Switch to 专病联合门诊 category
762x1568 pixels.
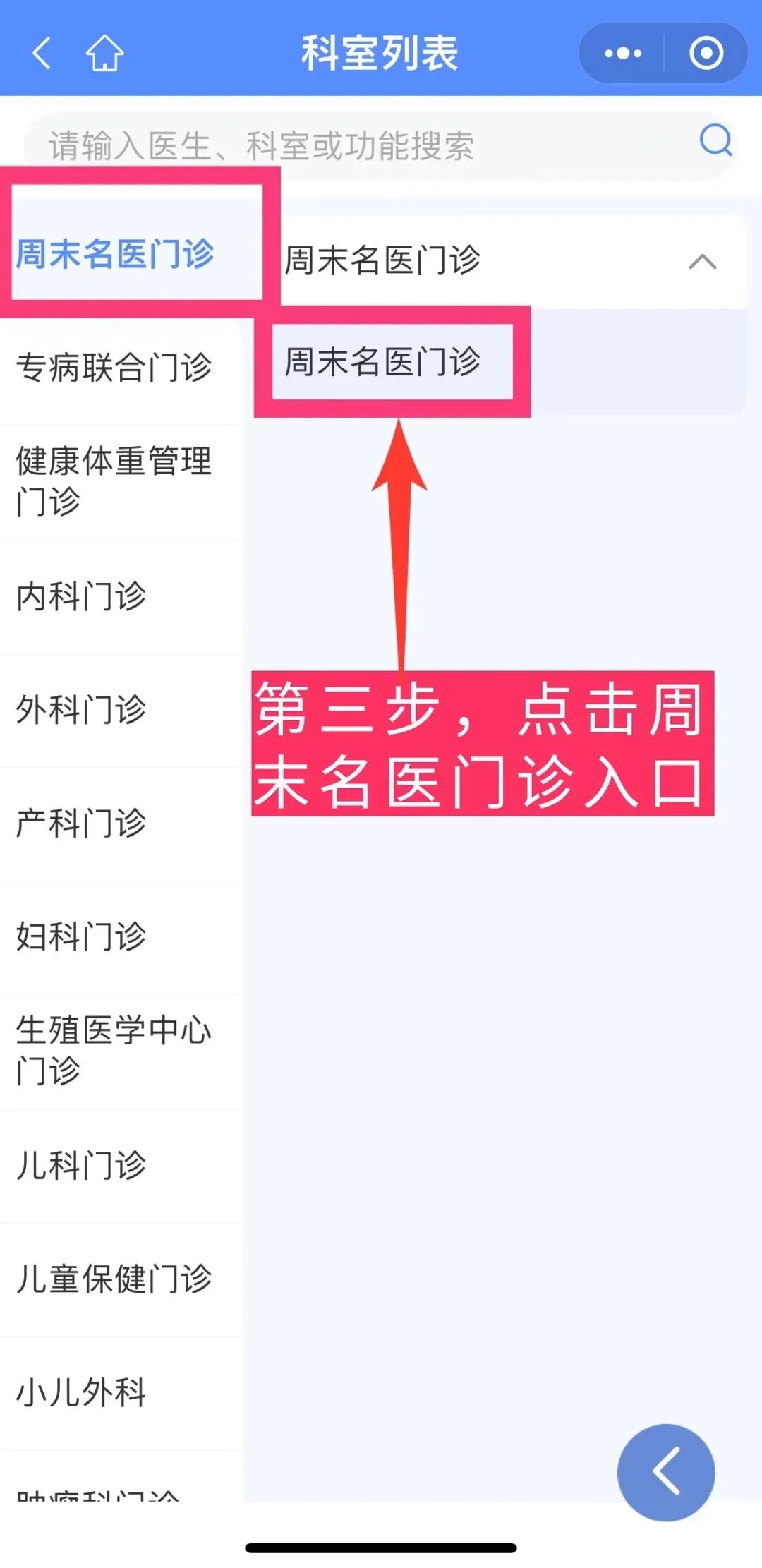click(x=115, y=368)
